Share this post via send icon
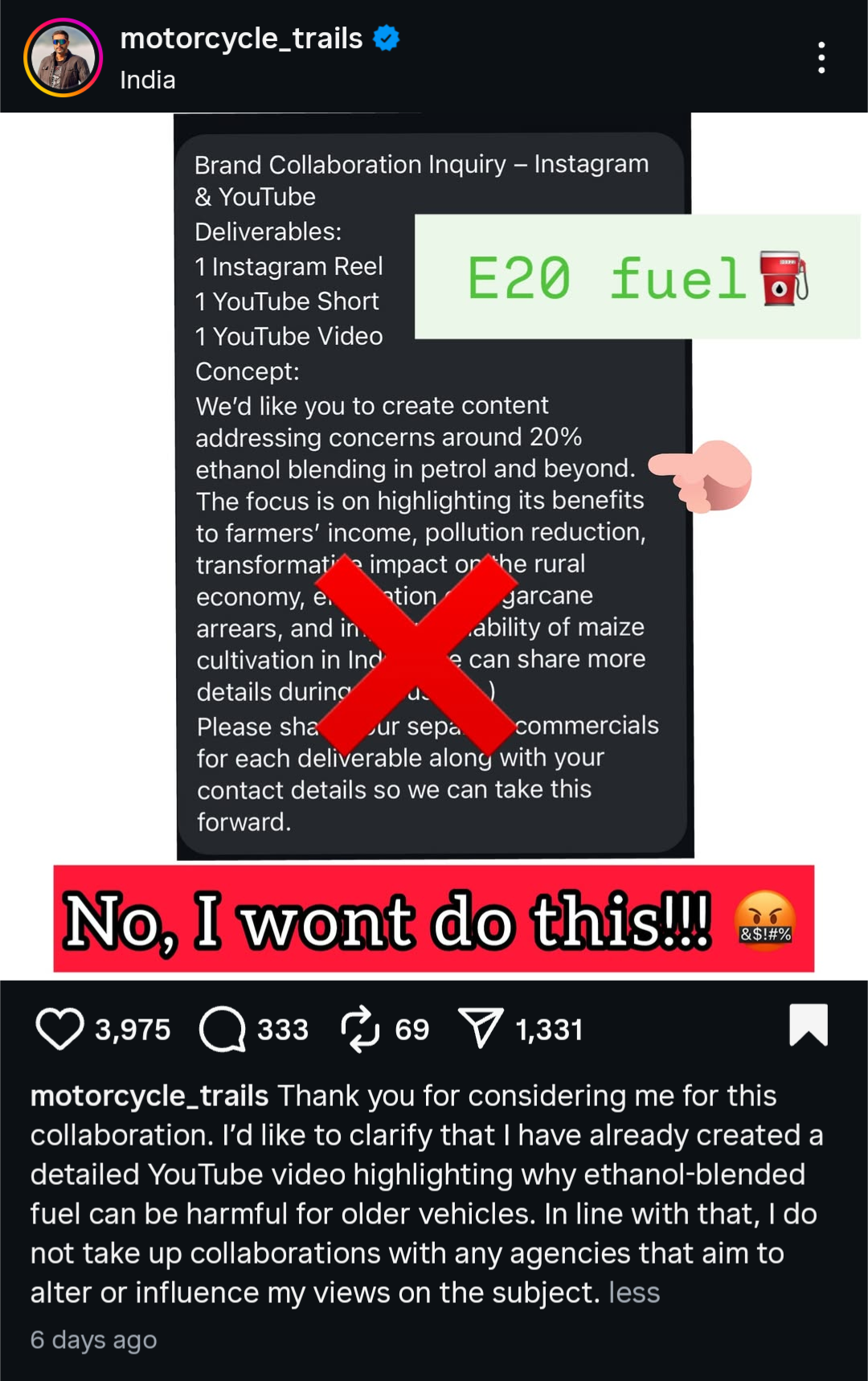The width and height of the screenshot is (868, 1381). pos(481,1028)
